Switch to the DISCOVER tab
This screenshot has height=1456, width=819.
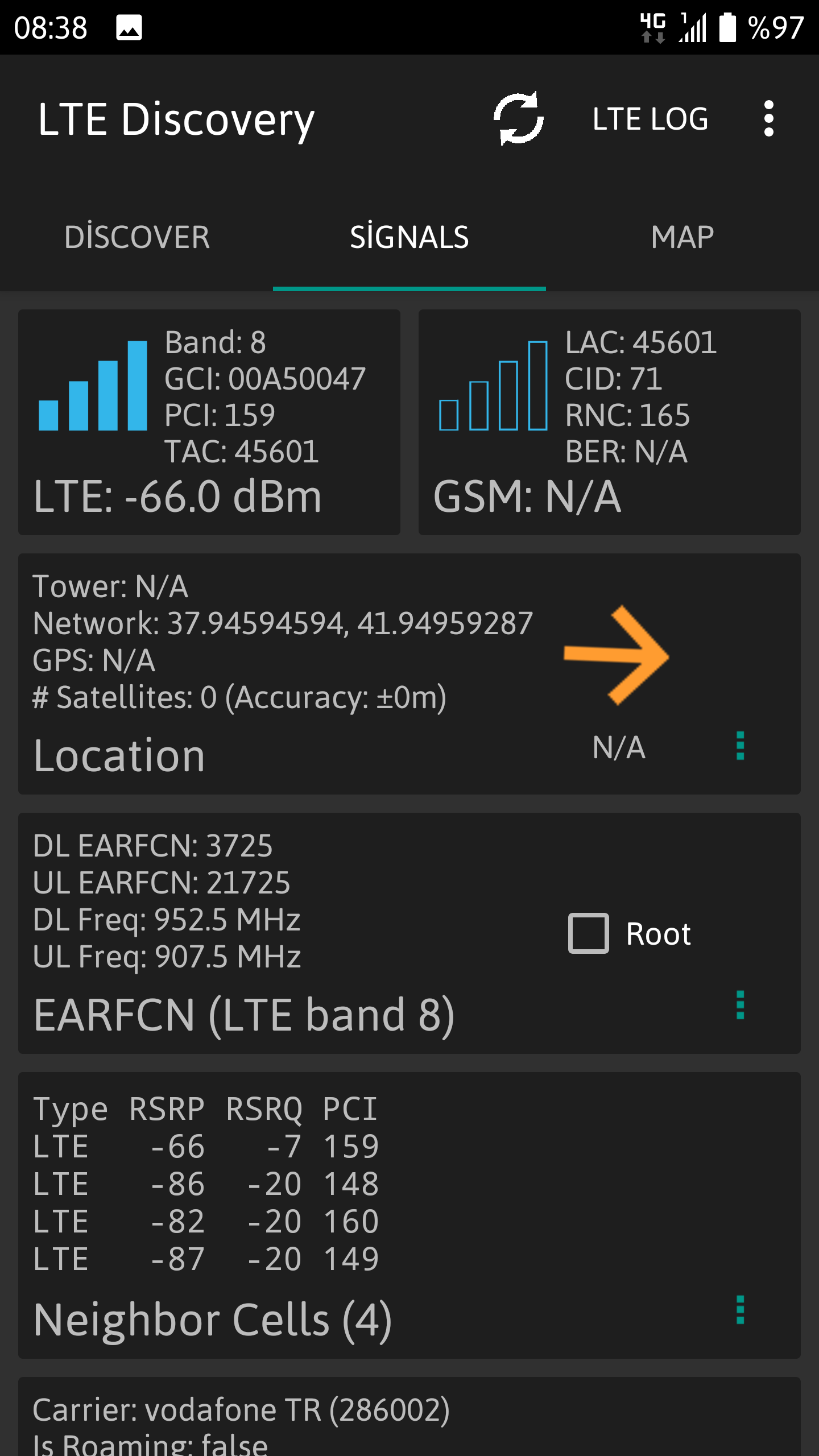pyautogui.click(x=136, y=237)
